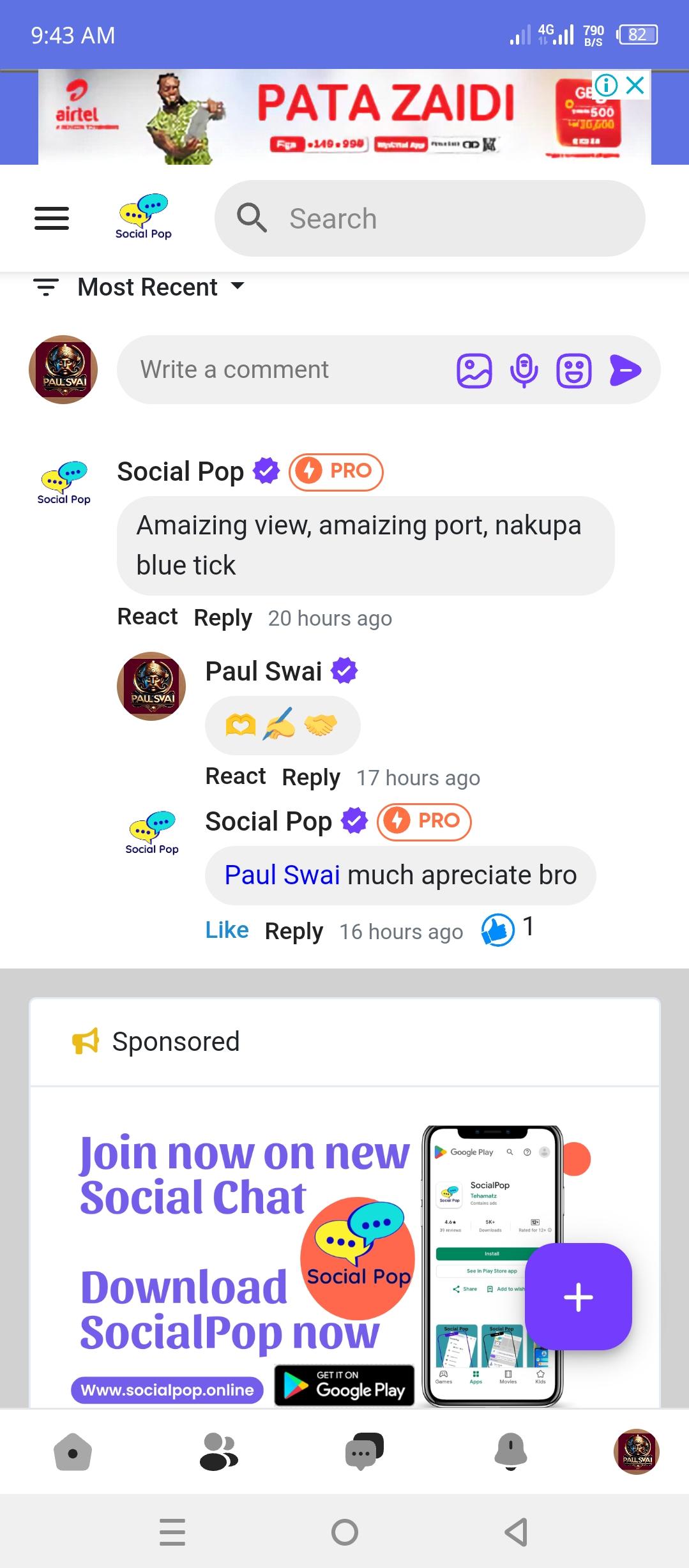Open the emoji sticker picker
689x1568 pixels.
point(574,370)
